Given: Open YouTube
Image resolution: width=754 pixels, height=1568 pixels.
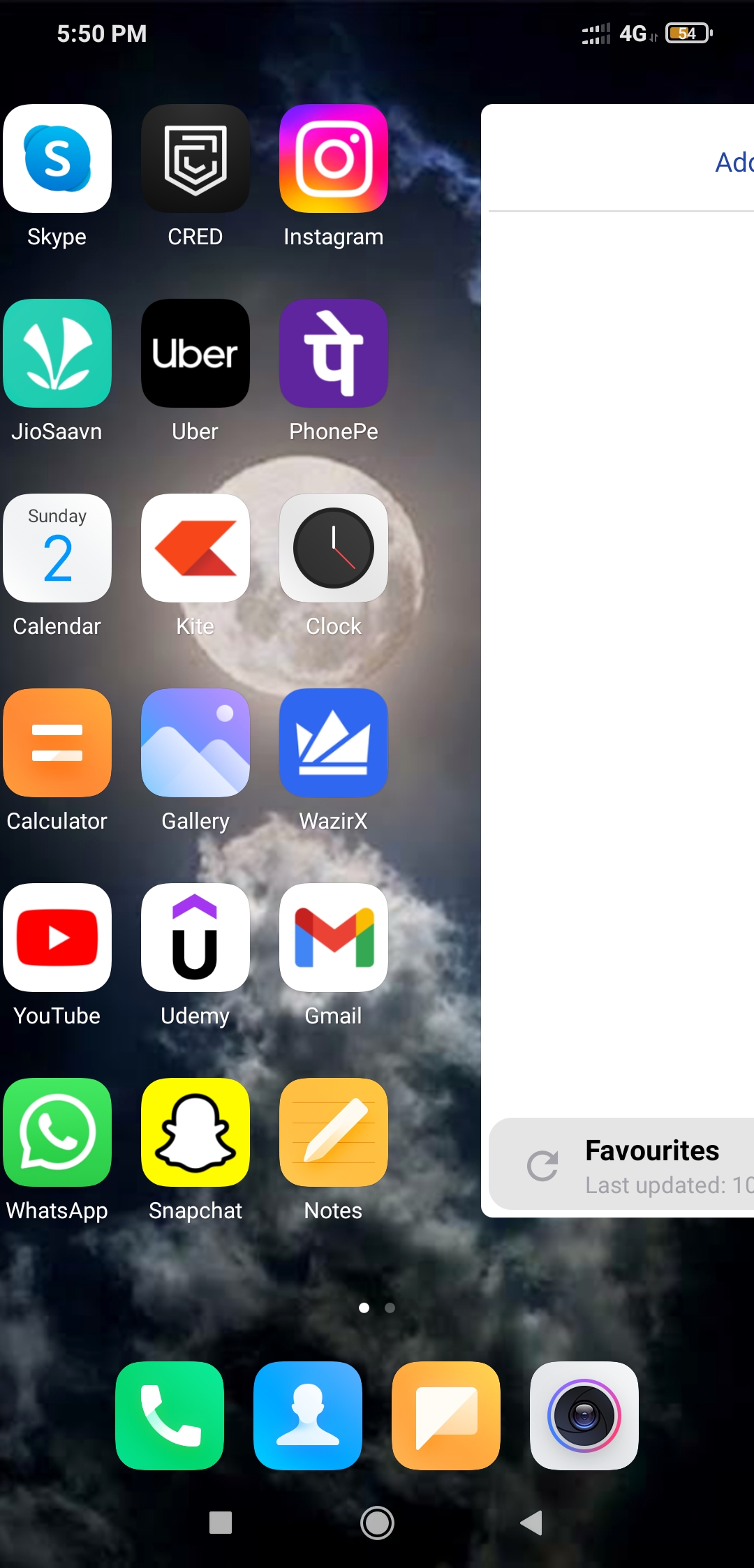Looking at the screenshot, I should point(57,938).
